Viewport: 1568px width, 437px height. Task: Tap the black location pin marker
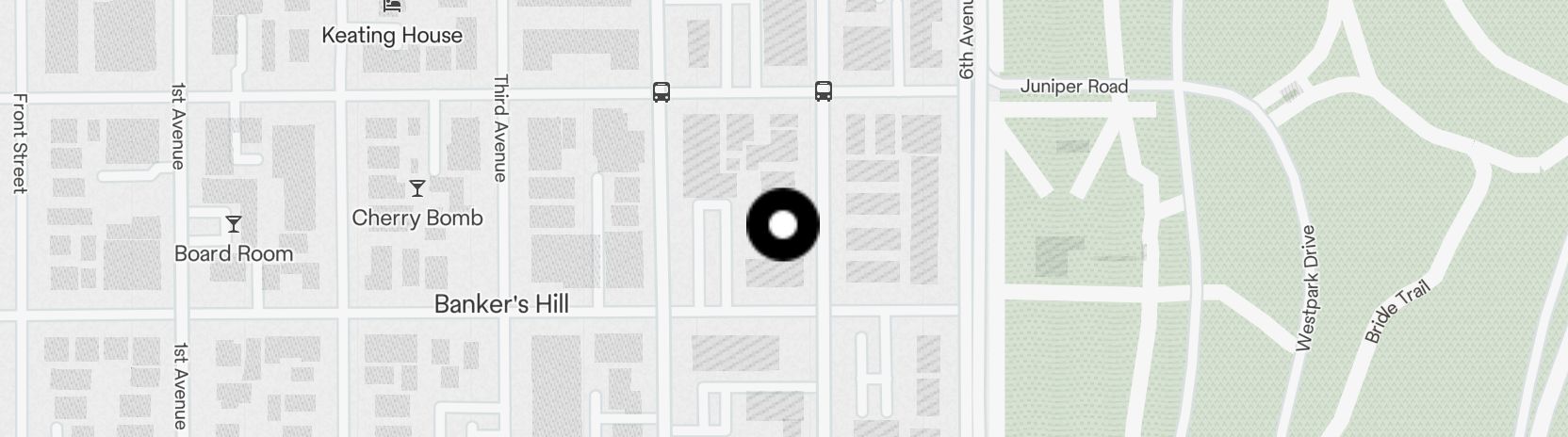783,225
